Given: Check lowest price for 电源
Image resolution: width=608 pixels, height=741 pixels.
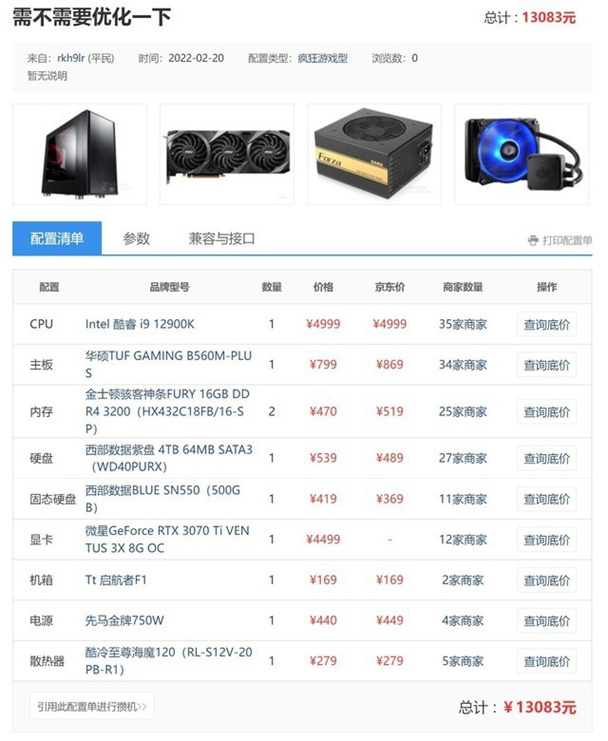Looking at the screenshot, I should click(x=547, y=621).
